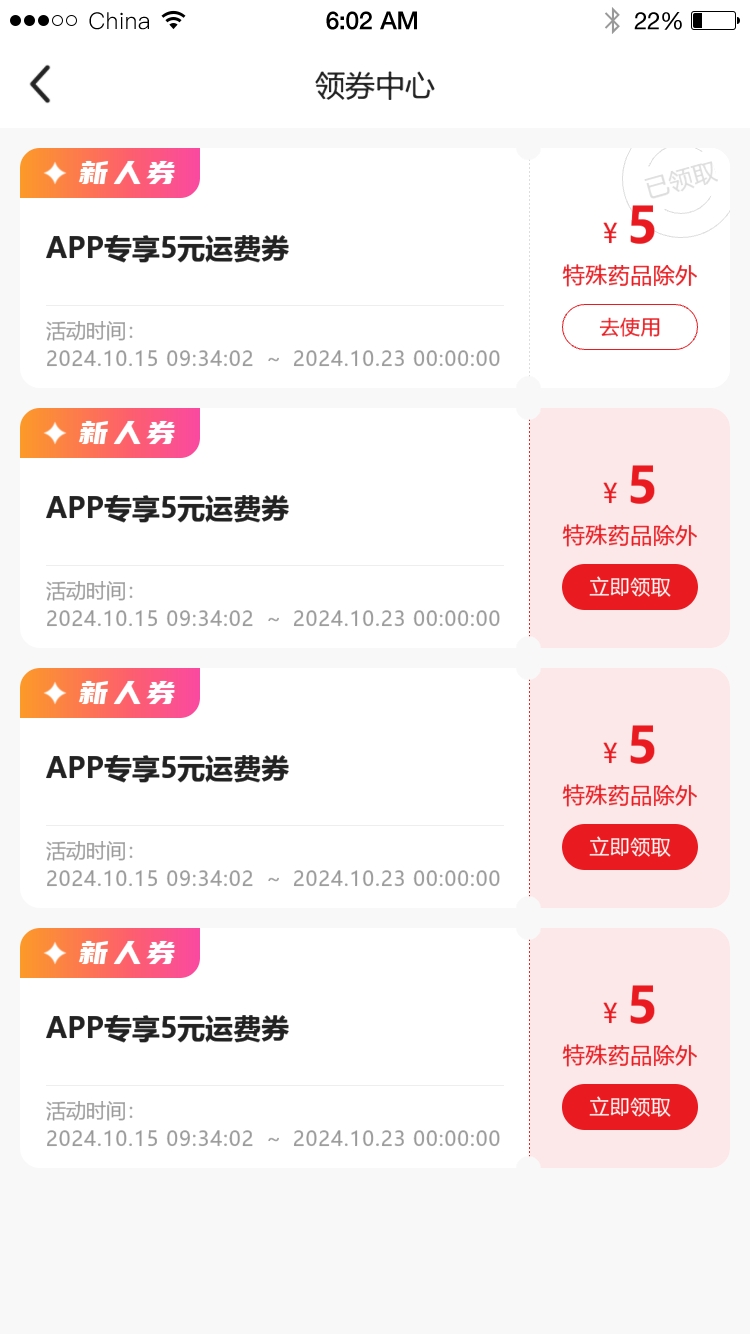Click 立即领取 on the third coupon

click(x=629, y=847)
